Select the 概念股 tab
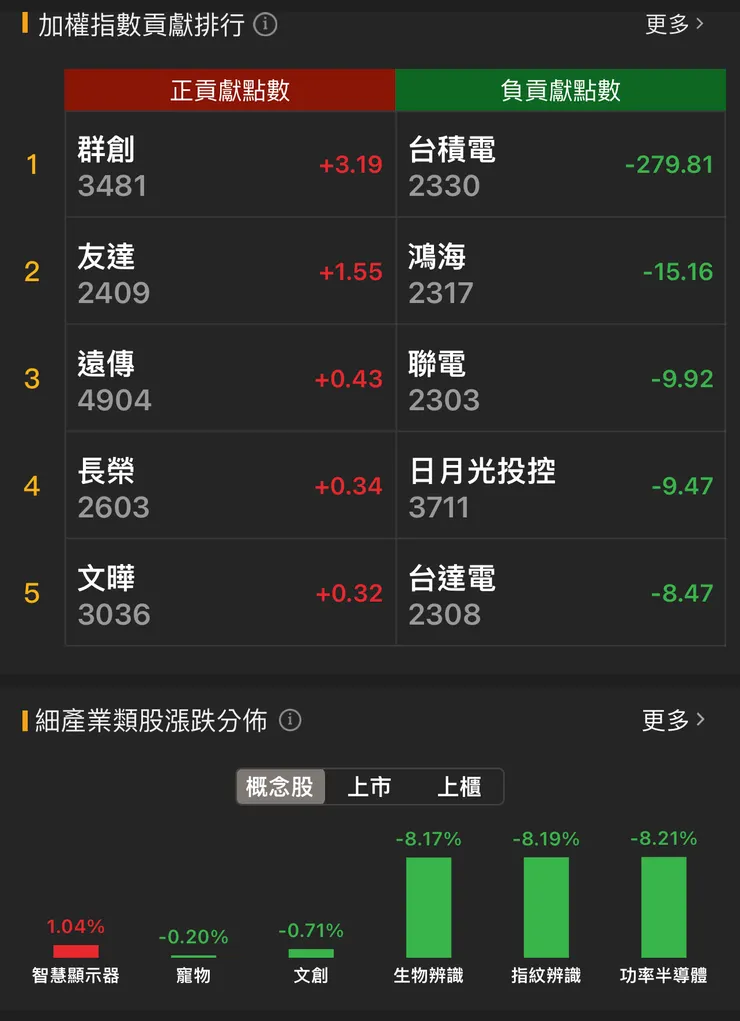The width and height of the screenshot is (740, 1021). (x=280, y=786)
